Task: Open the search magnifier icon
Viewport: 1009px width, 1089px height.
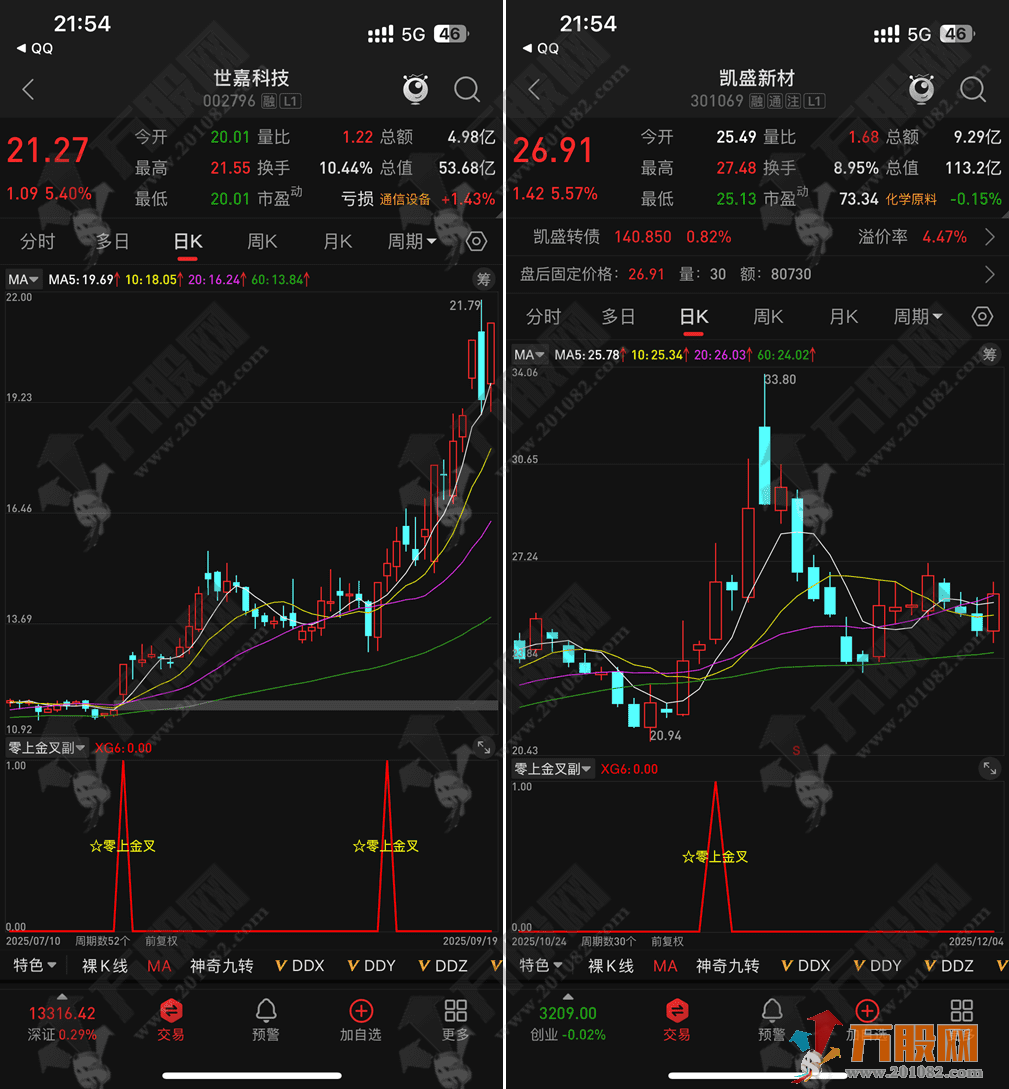Action: (466, 89)
